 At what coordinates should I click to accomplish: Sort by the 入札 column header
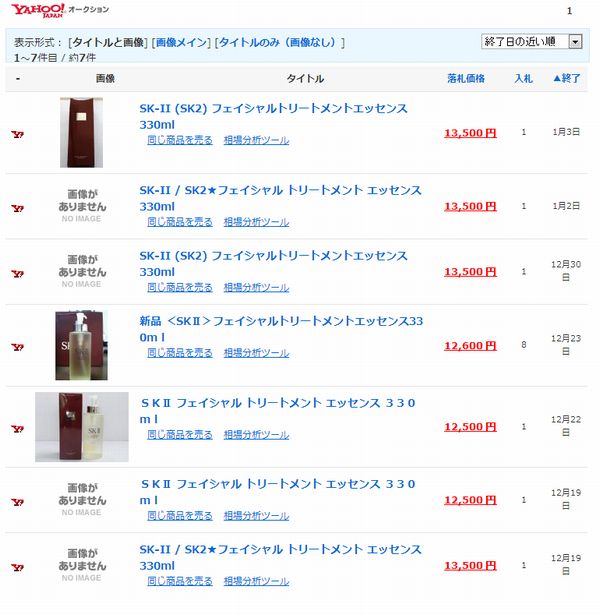tap(524, 78)
